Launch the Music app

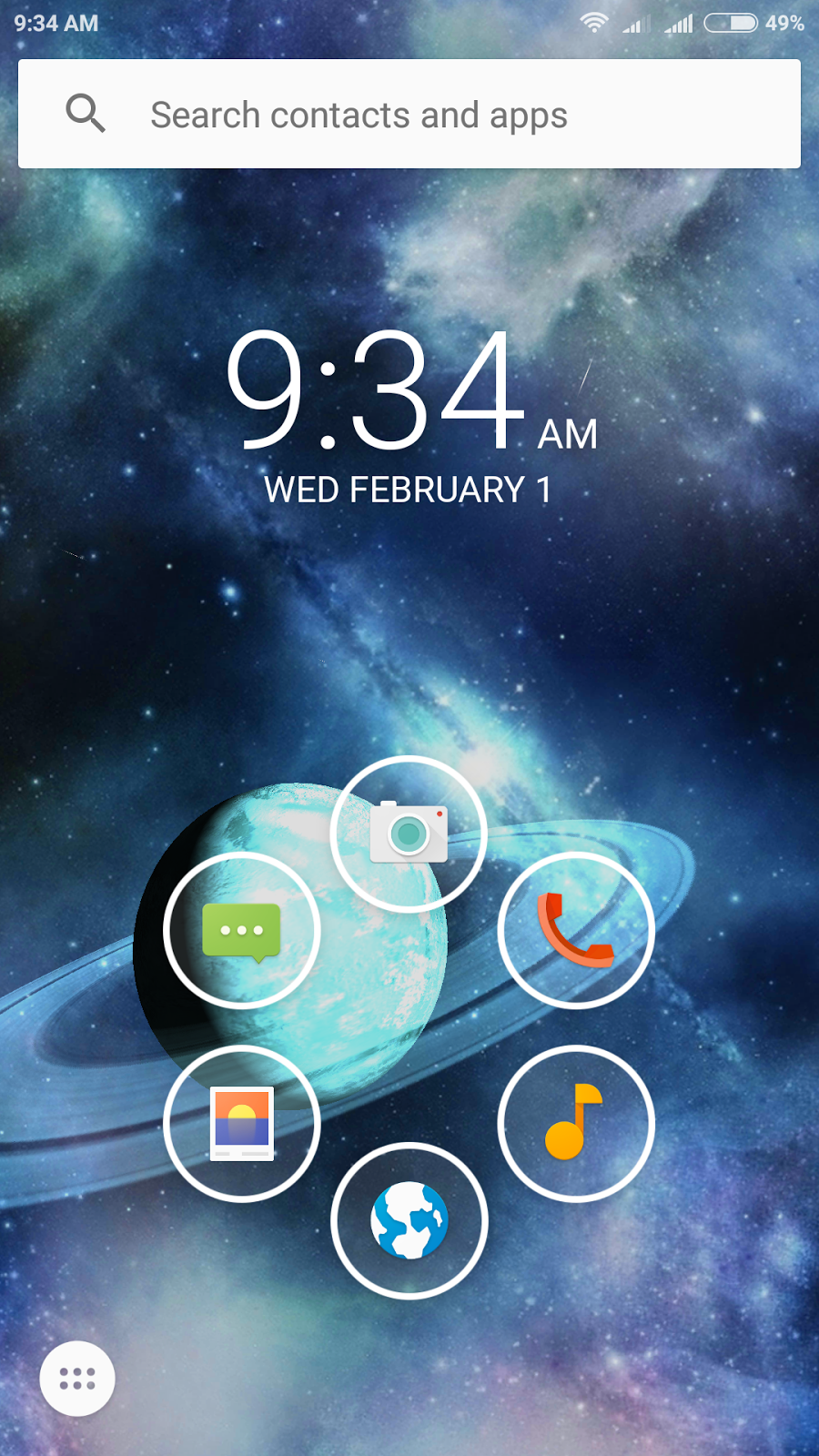576,1124
